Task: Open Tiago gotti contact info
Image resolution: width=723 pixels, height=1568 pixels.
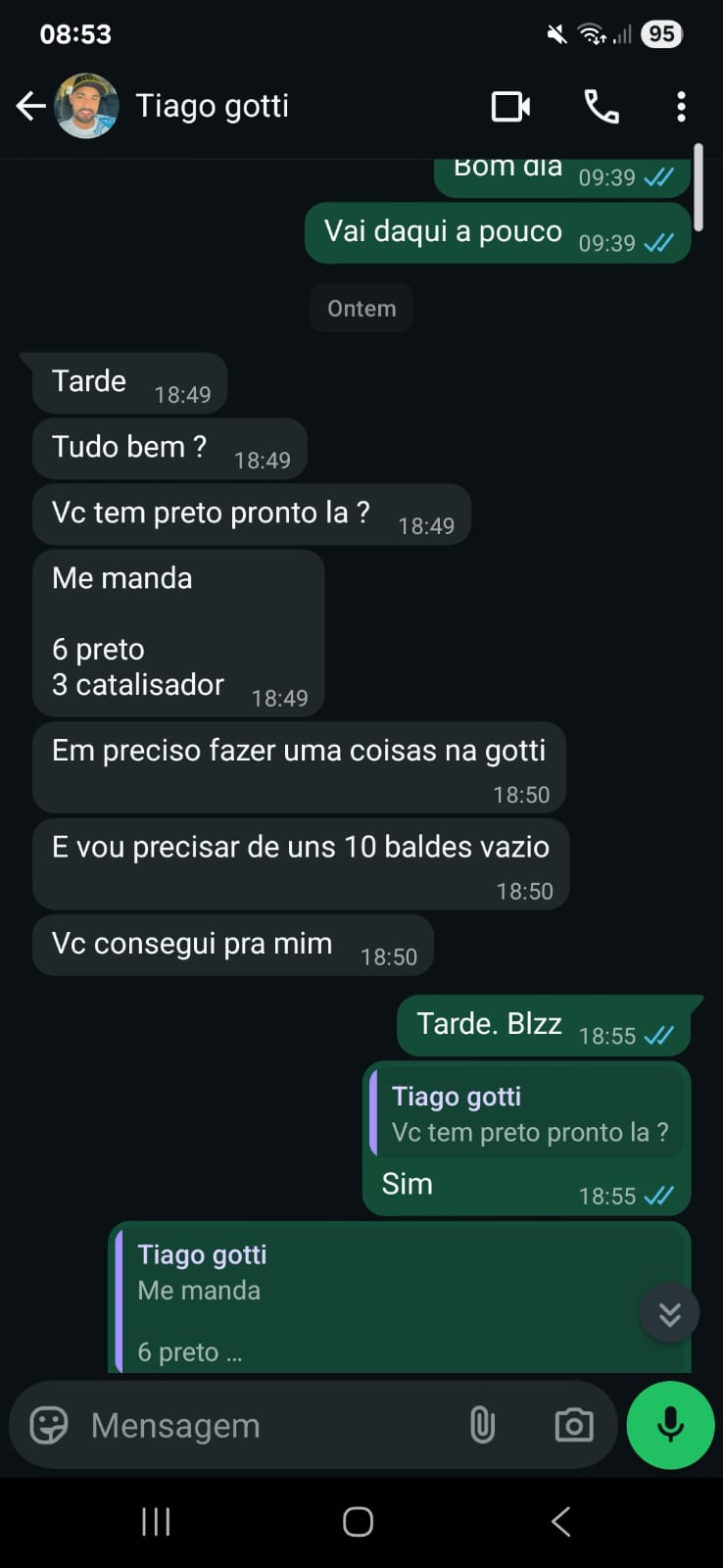Action: click(212, 106)
